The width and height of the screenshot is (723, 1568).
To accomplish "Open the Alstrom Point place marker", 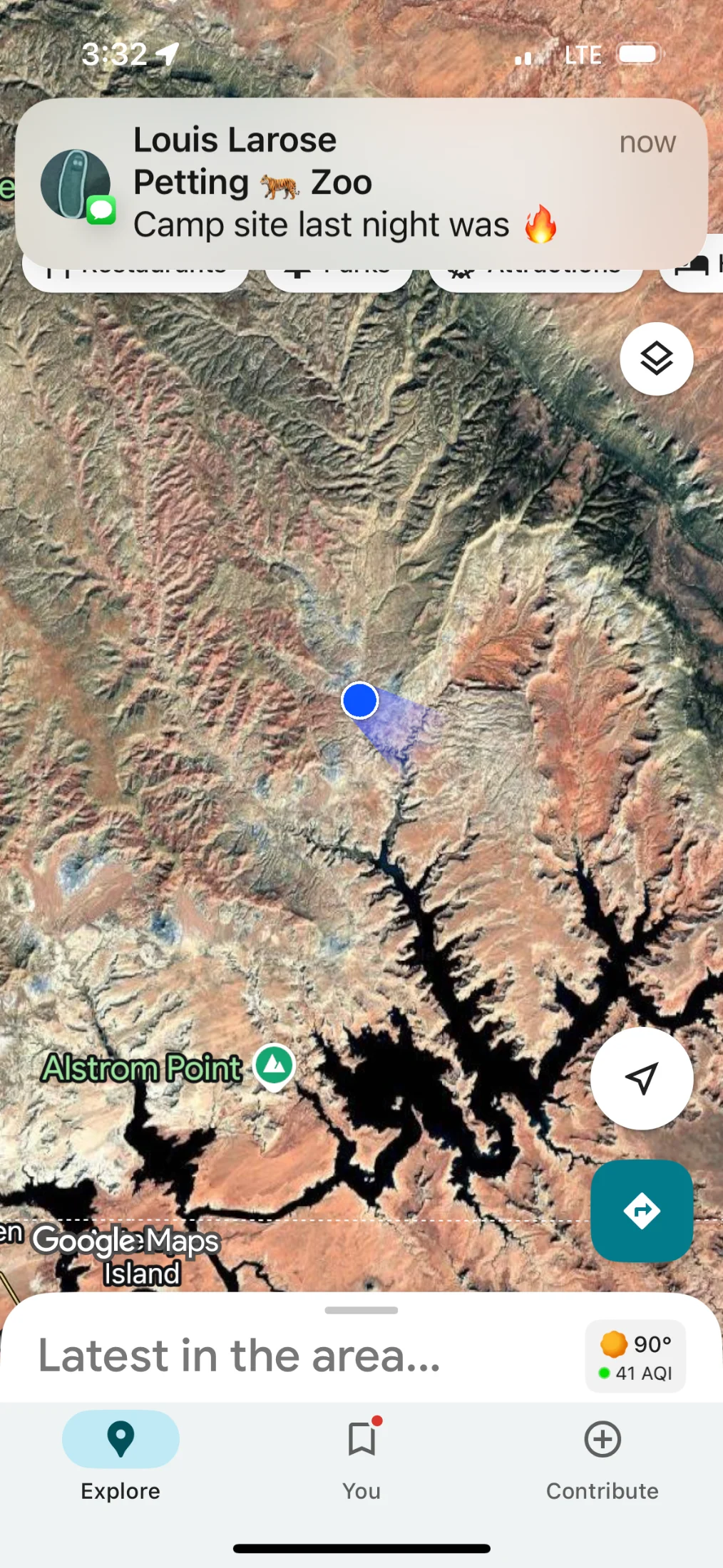I will (x=275, y=1066).
